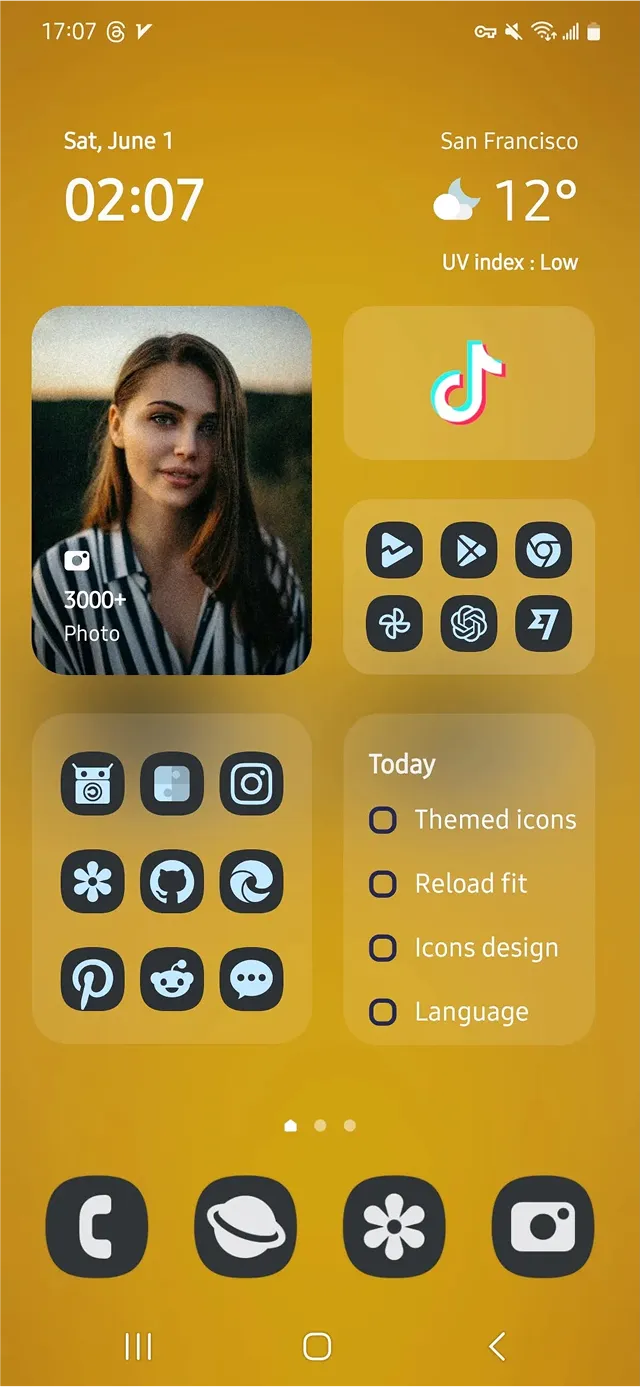This screenshot has height=1387, width=641.
Task: Check the Language to-do item
Action: [383, 1012]
